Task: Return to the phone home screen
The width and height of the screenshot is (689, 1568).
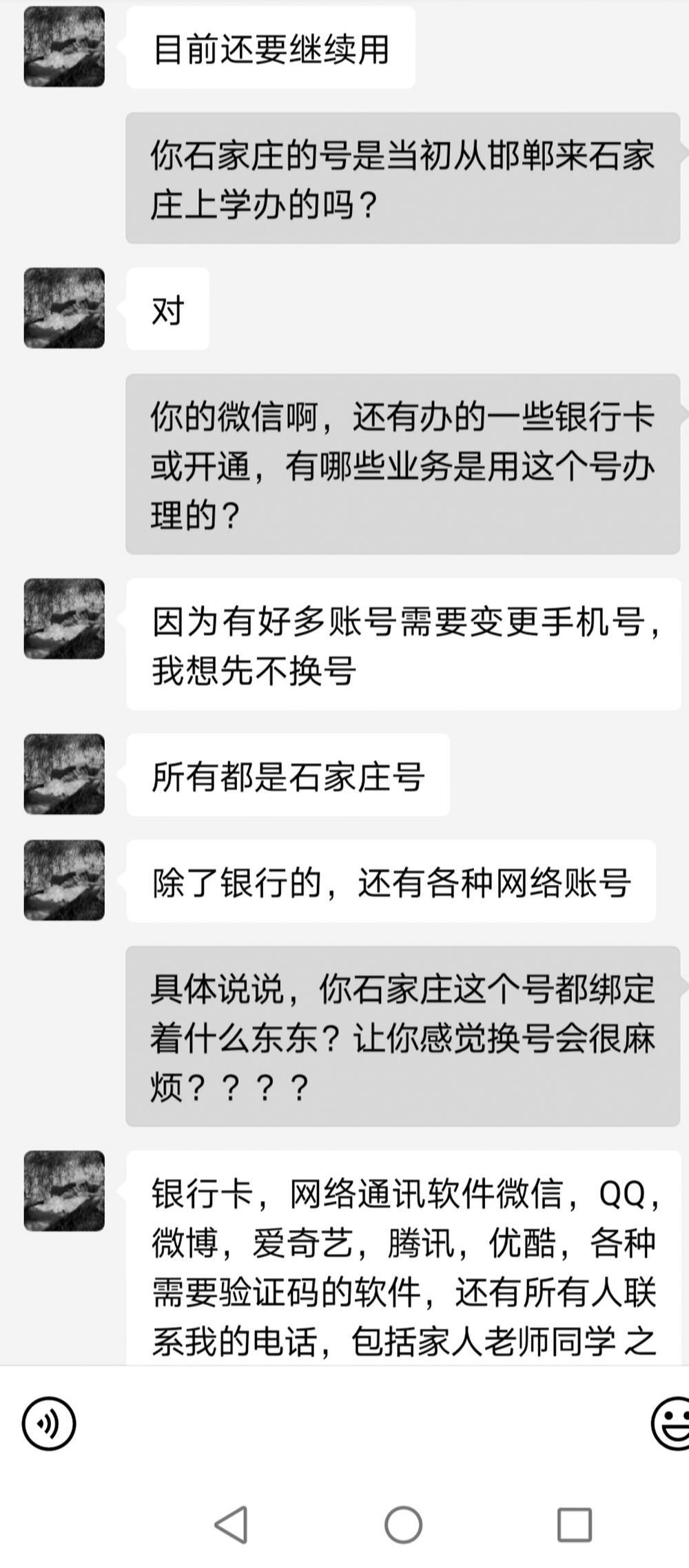Action: pyautogui.click(x=403, y=1524)
